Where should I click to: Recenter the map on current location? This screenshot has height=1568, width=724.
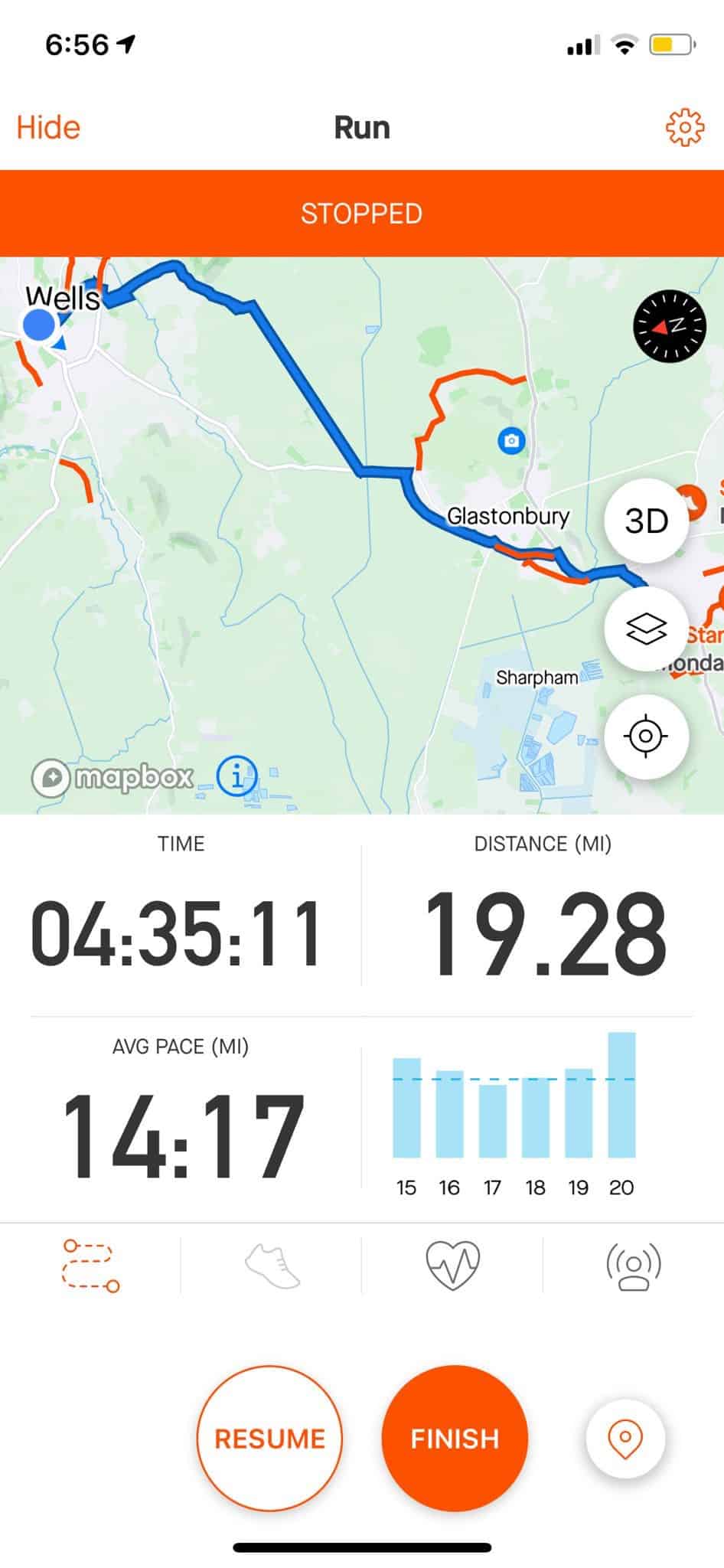647,737
